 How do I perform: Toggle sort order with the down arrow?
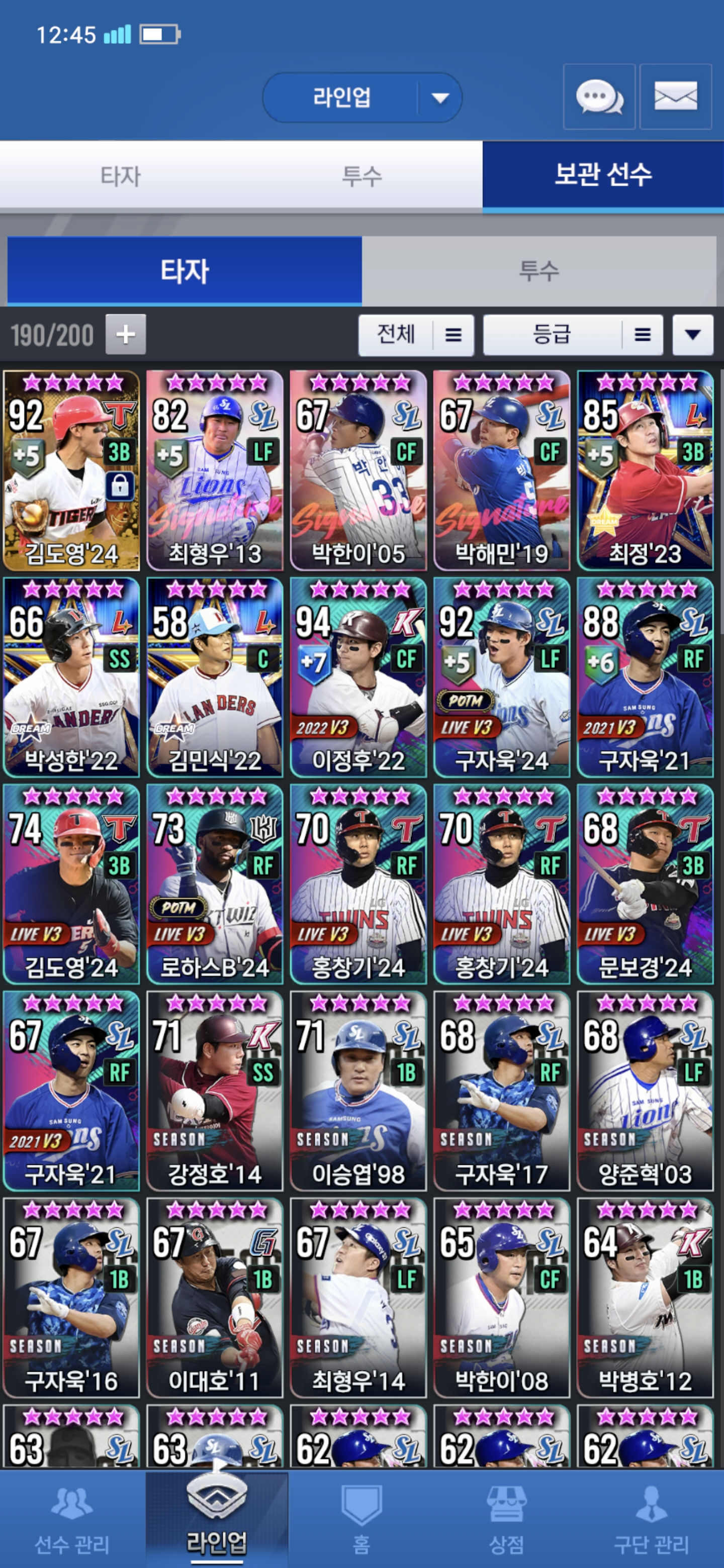(x=692, y=335)
